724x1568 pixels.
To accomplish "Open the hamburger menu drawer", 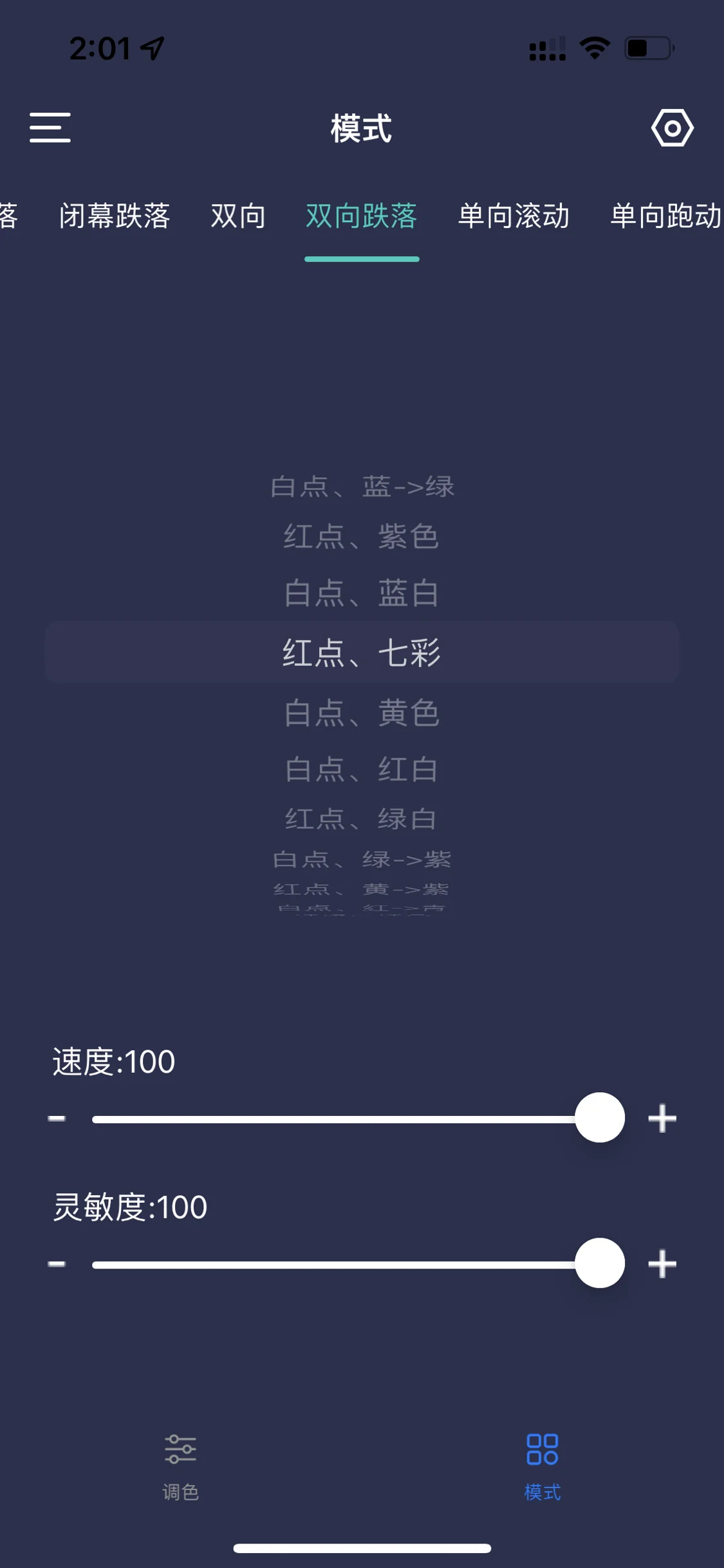I will pyautogui.click(x=50, y=128).
